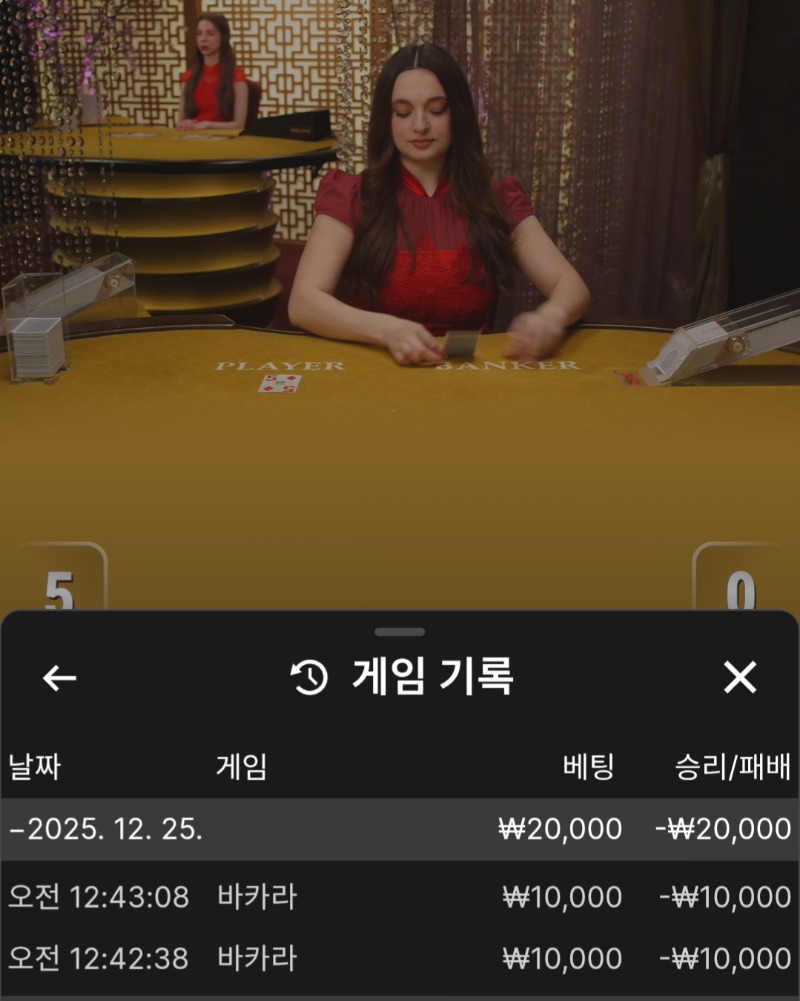Open the 12:43:08 baccarat record
800x1001 pixels.
click(400, 897)
